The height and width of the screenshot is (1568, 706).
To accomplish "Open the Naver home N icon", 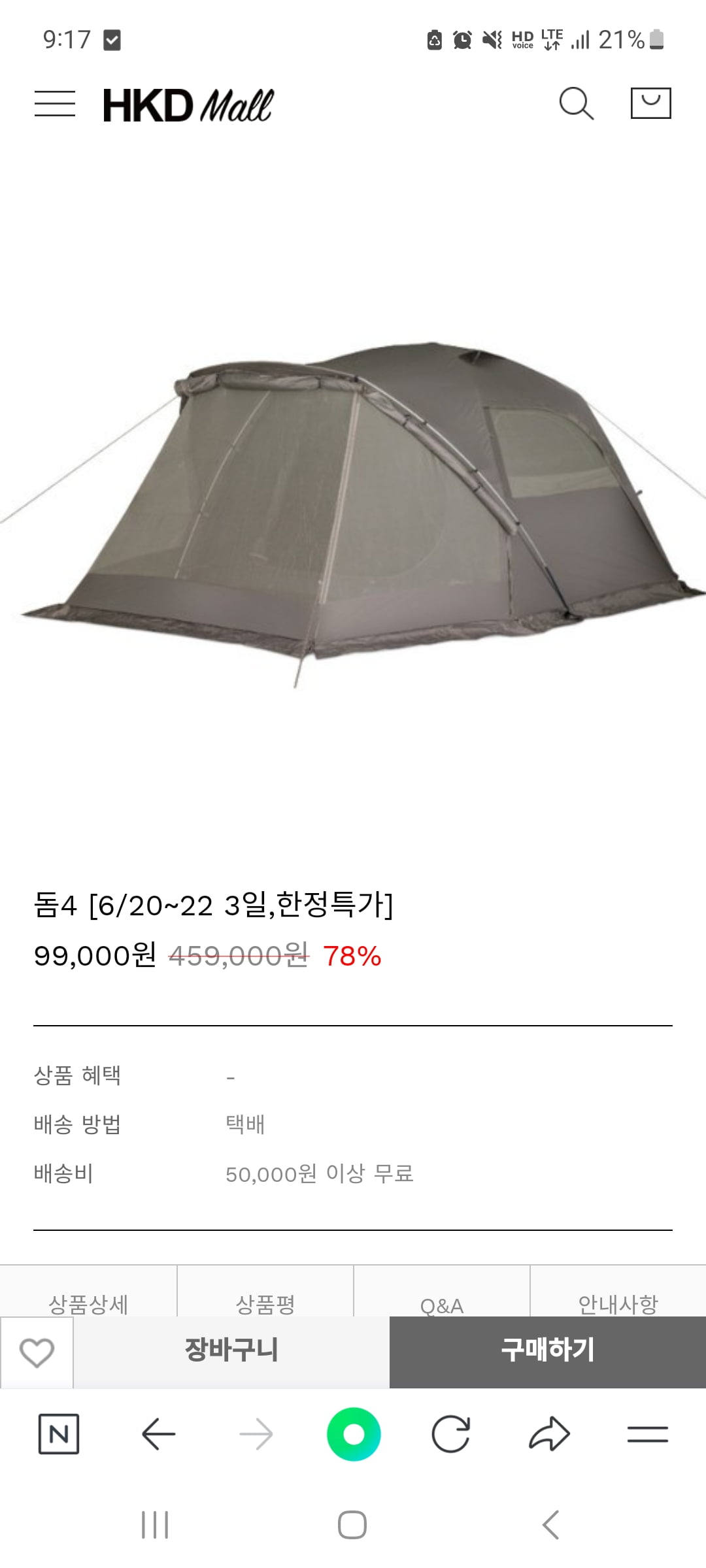I will pyautogui.click(x=59, y=1435).
